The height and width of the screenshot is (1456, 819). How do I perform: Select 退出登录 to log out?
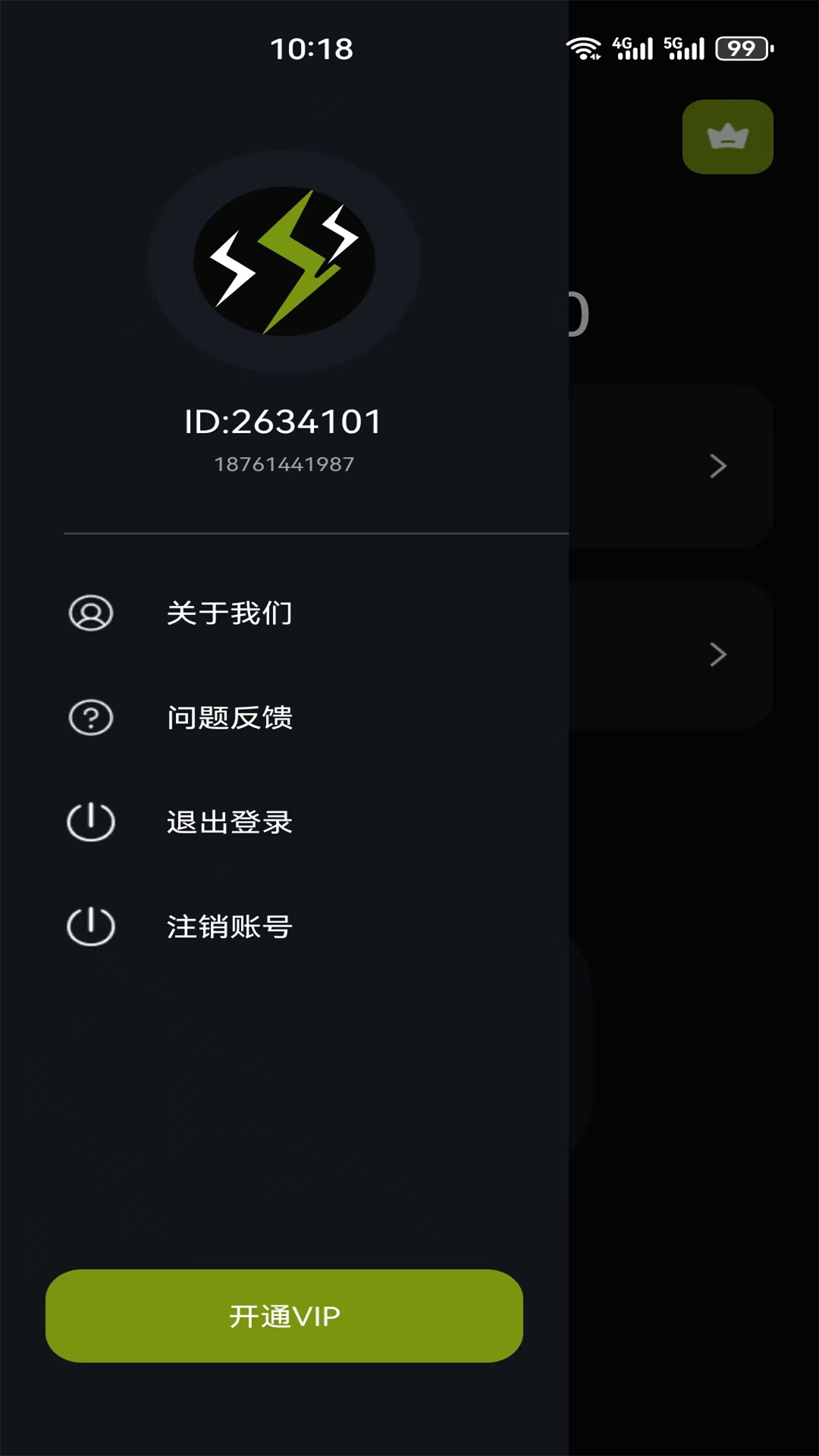coord(230,821)
